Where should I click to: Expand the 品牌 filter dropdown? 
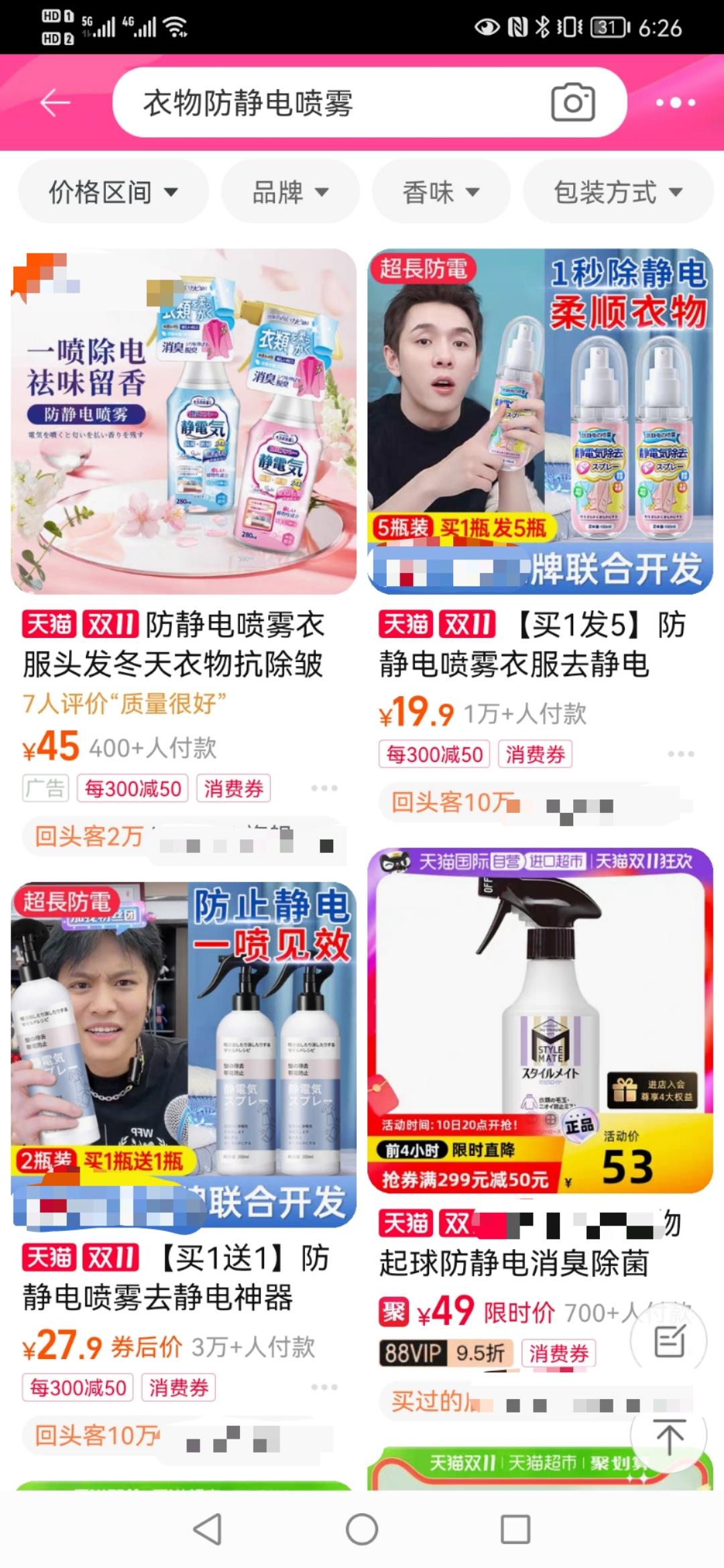(x=290, y=193)
